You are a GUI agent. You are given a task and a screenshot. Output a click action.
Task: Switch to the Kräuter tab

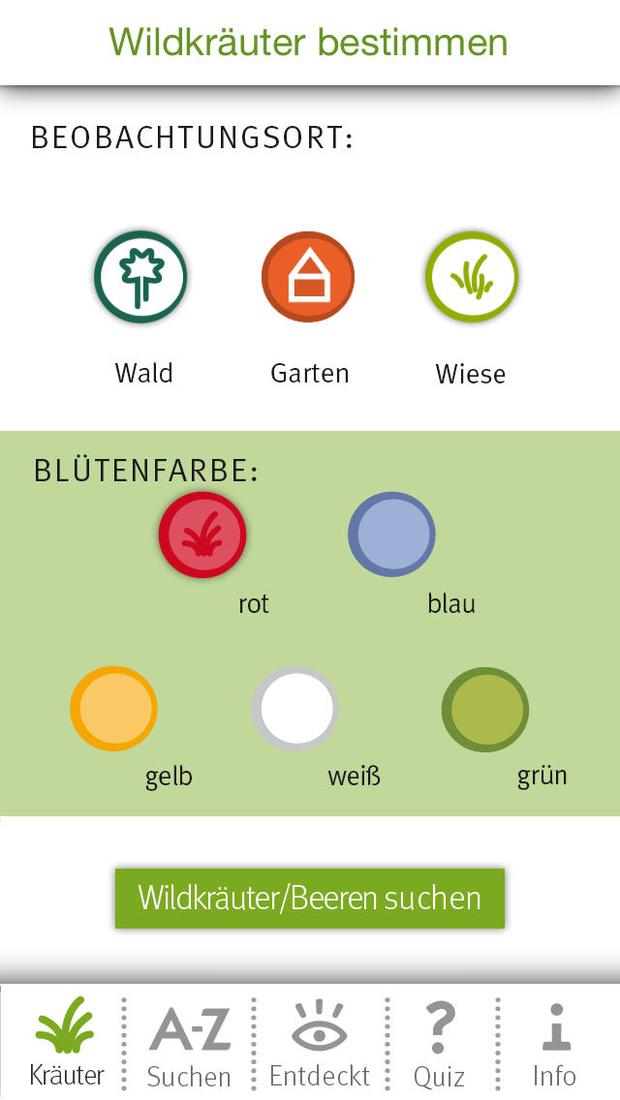[66, 1042]
